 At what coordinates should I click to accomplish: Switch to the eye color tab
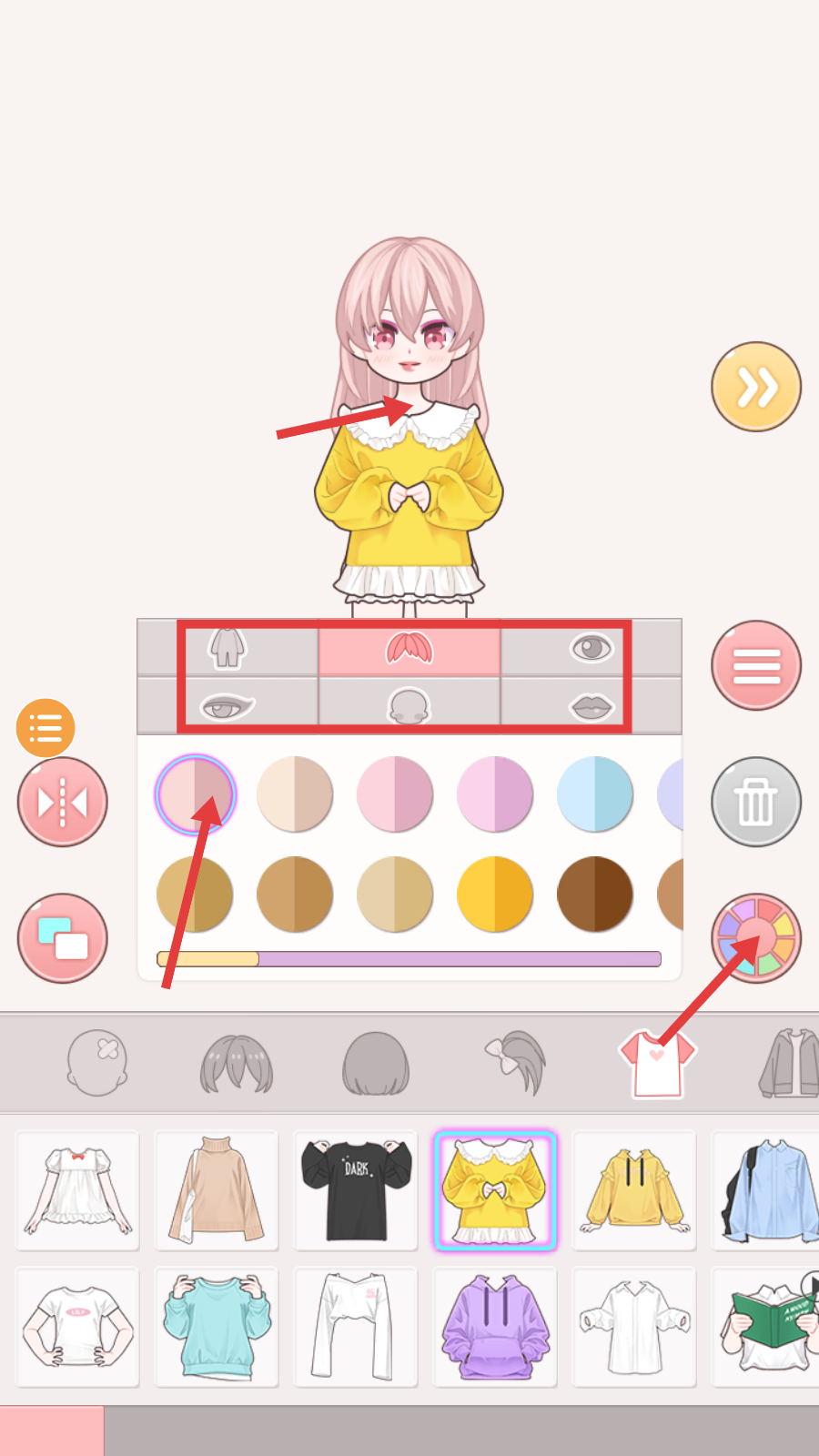(x=591, y=648)
